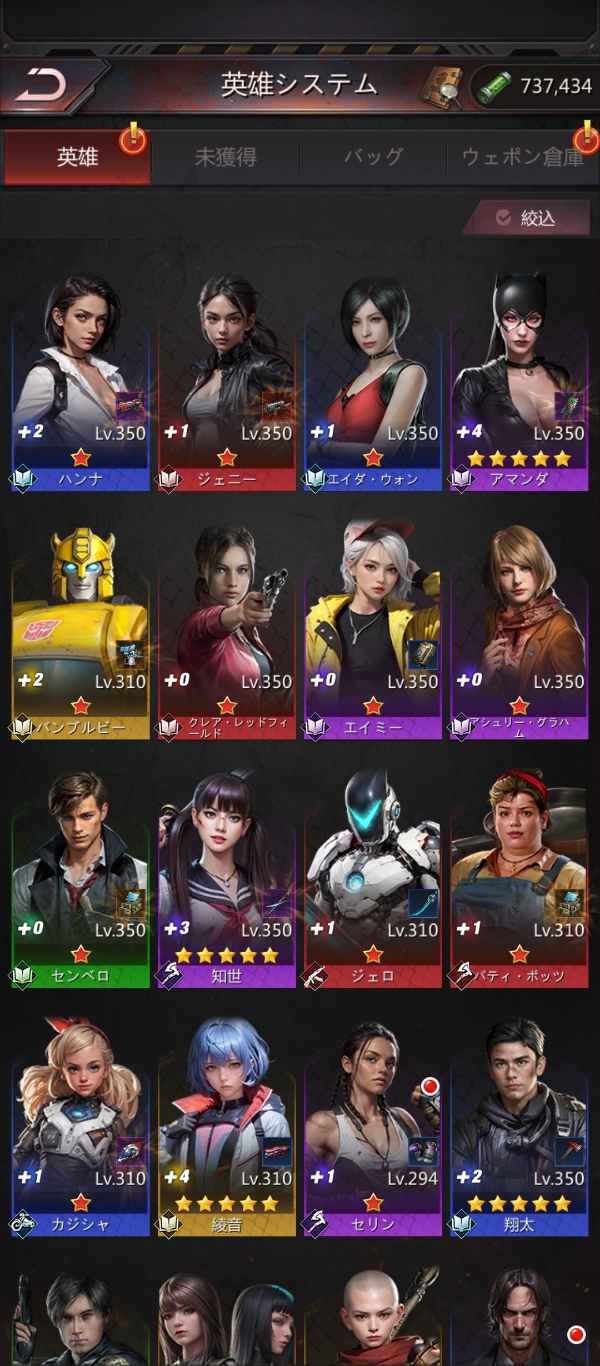This screenshot has height=1366, width=600.
Task: View hero クレア・レッドフィールド
Action: click(x=226, y=628)
